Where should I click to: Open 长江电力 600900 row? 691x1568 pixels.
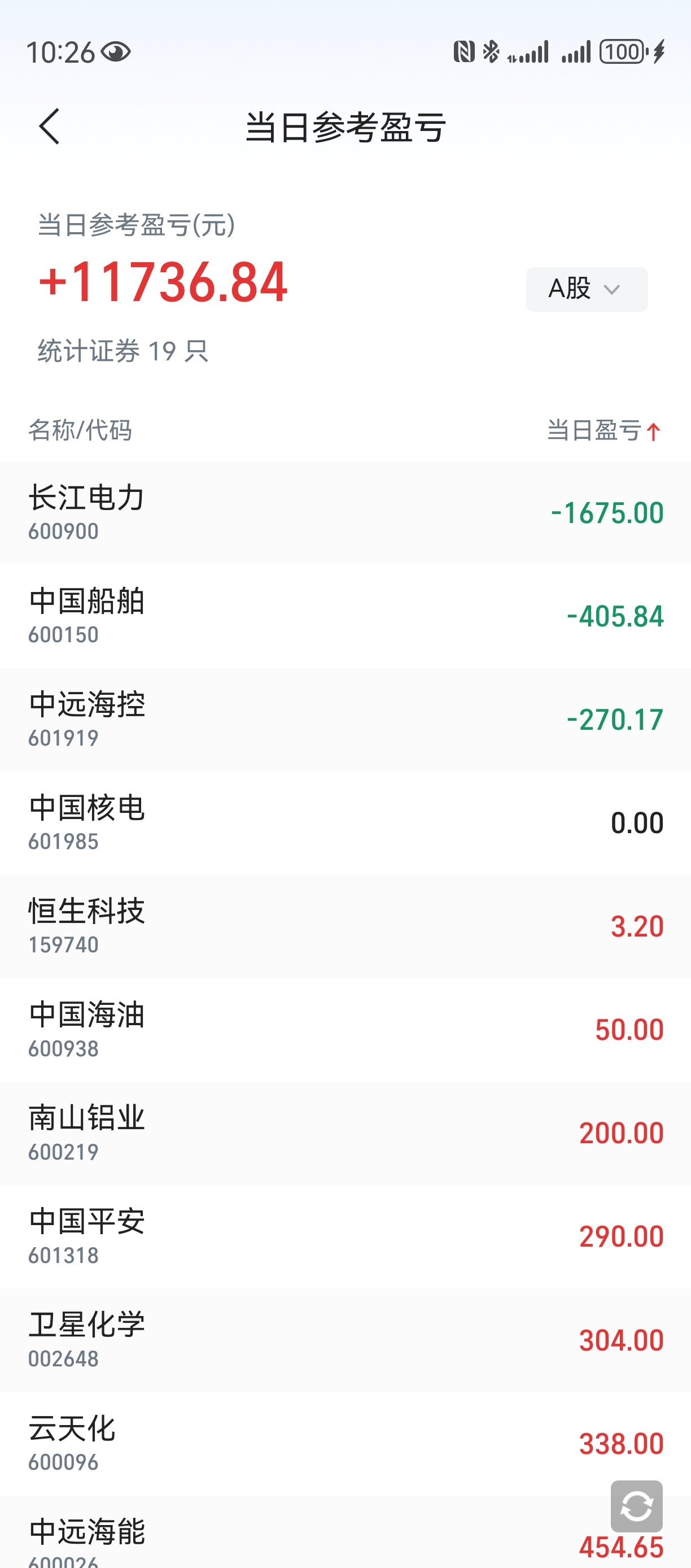pos(345,513)
